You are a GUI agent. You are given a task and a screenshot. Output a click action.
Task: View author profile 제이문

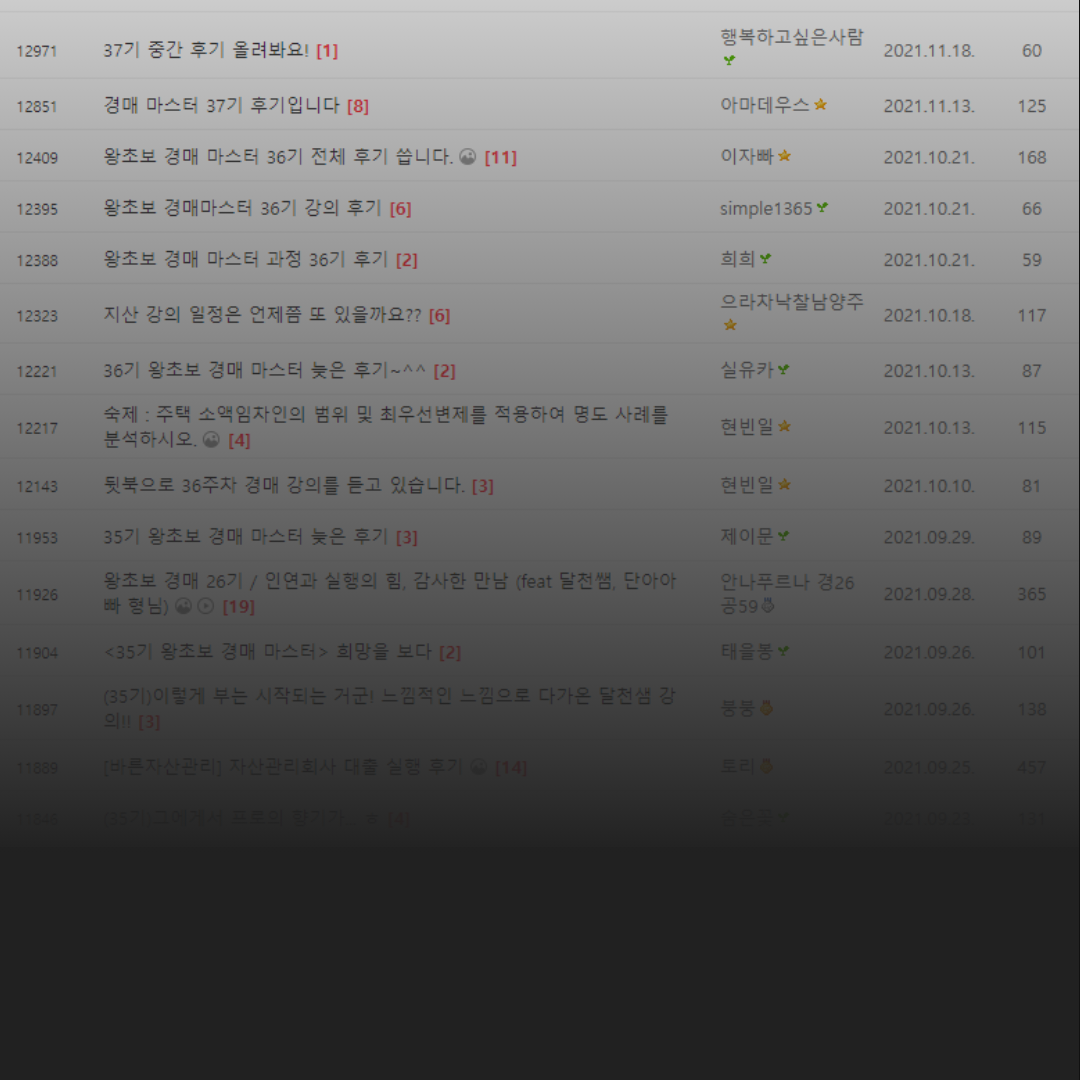coord(746,537)
